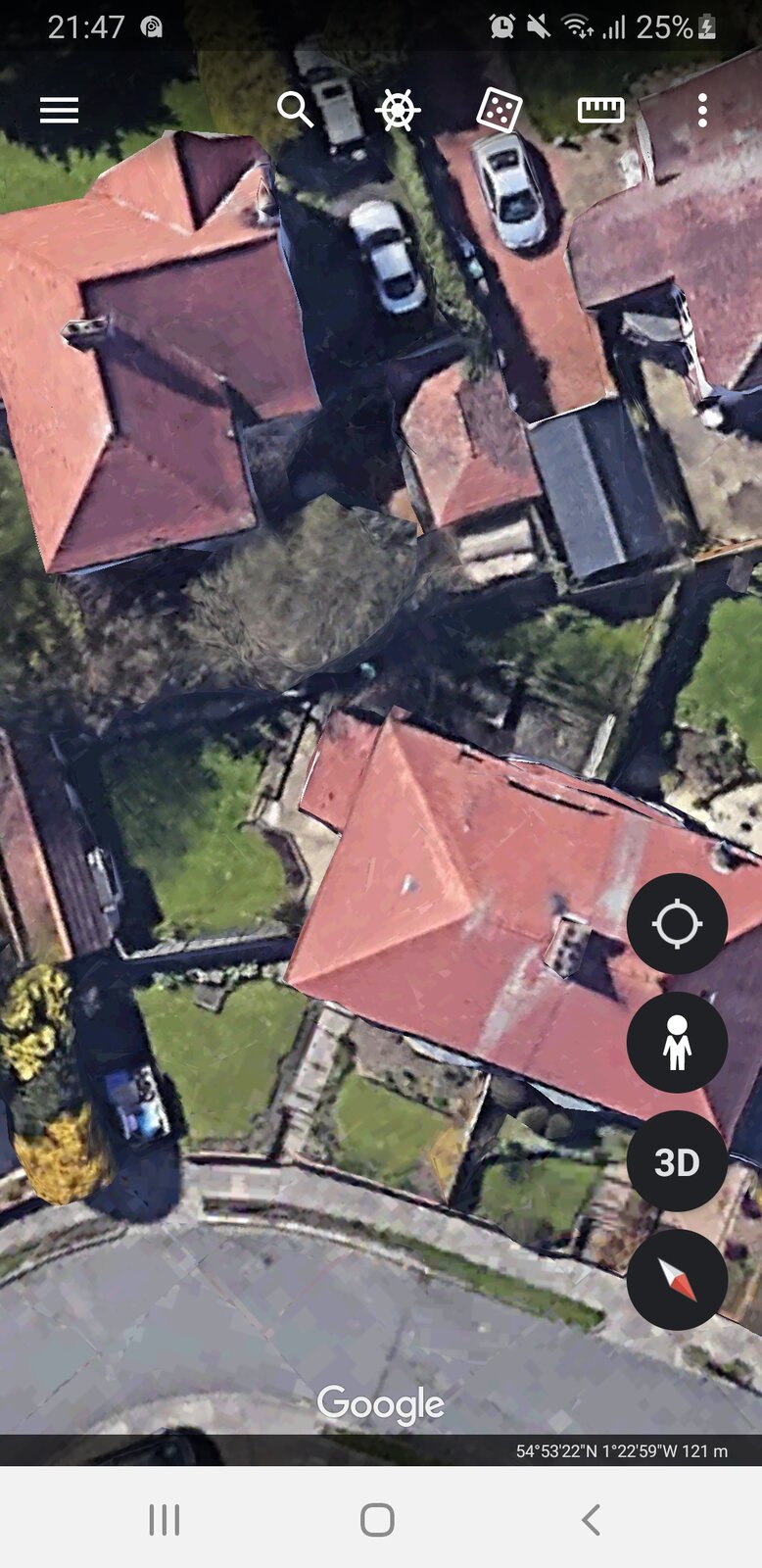Expand the overflow options at top right
The image size is (762, 1568).
[x=703, y=110]
